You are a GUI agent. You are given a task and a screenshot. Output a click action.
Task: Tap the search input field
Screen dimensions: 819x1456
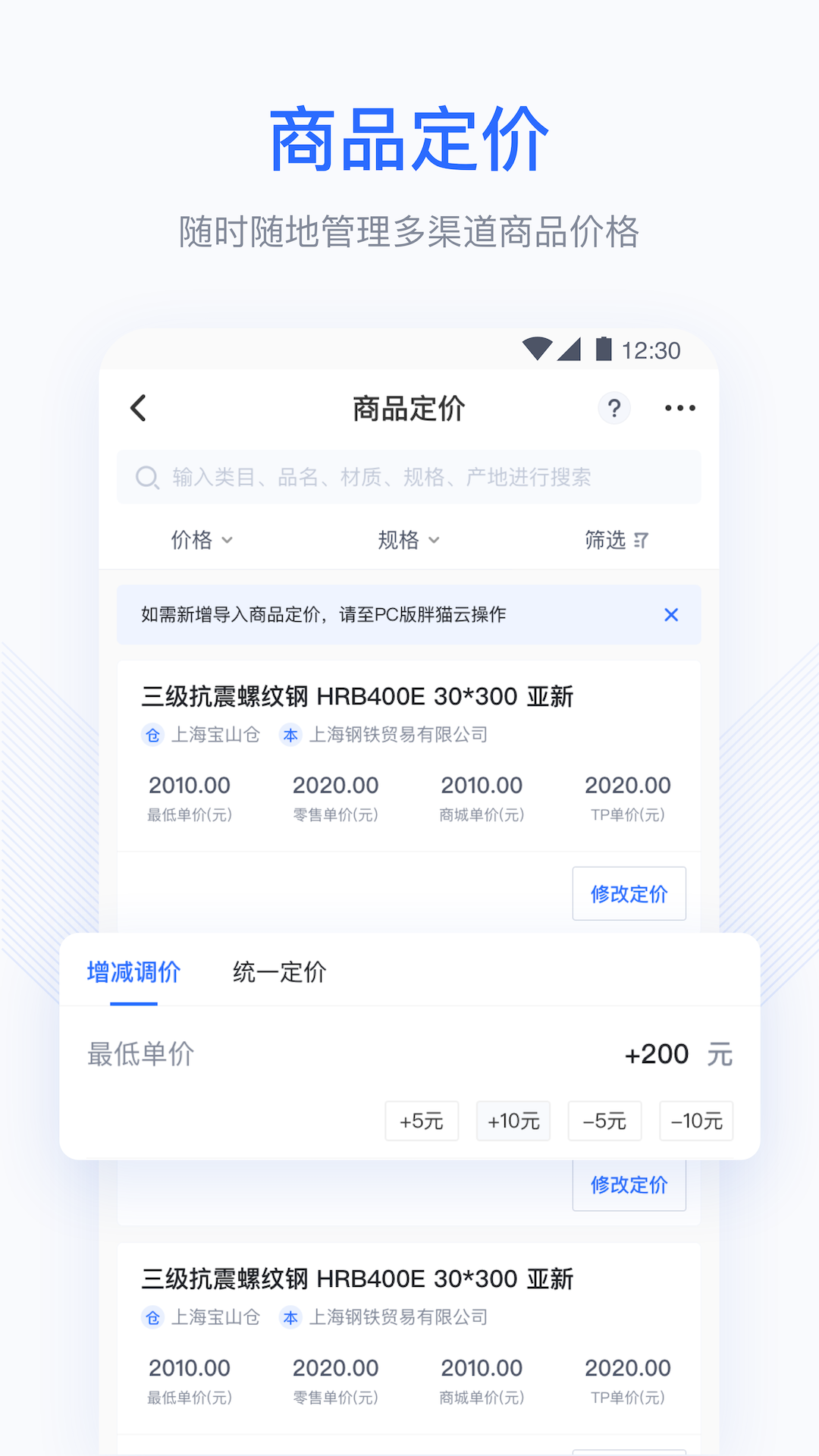coord(409,477)
